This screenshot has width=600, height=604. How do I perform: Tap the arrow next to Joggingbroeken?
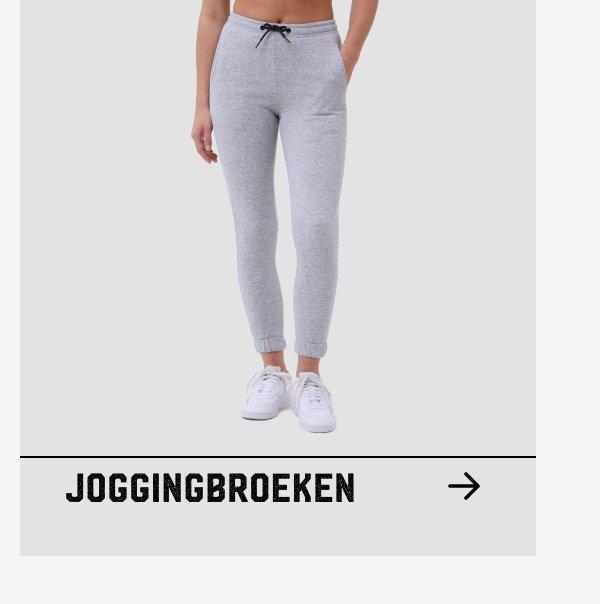point(464,487)
